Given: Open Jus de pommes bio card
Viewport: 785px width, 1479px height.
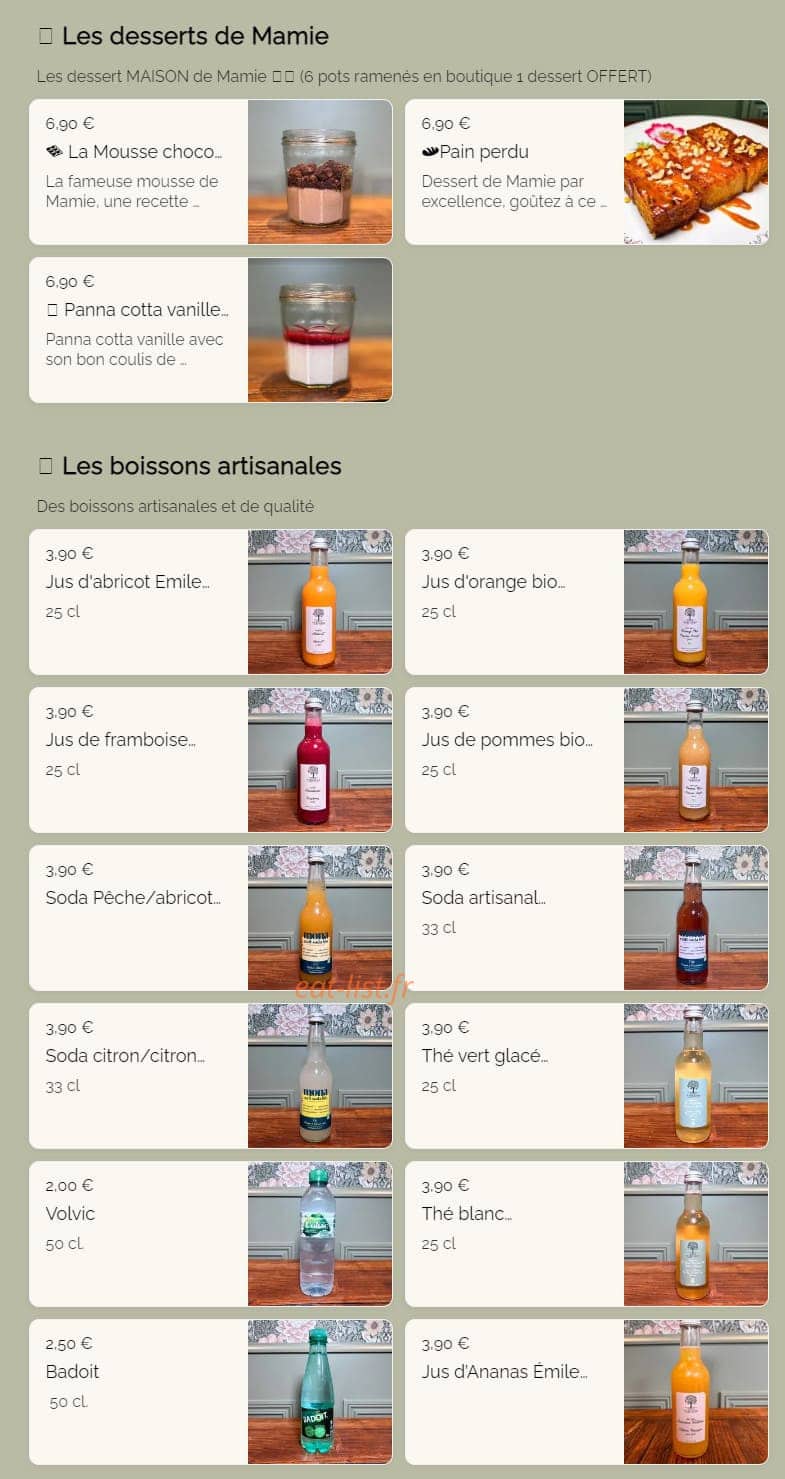Looking at the screenshot, I should click(587, 760).
